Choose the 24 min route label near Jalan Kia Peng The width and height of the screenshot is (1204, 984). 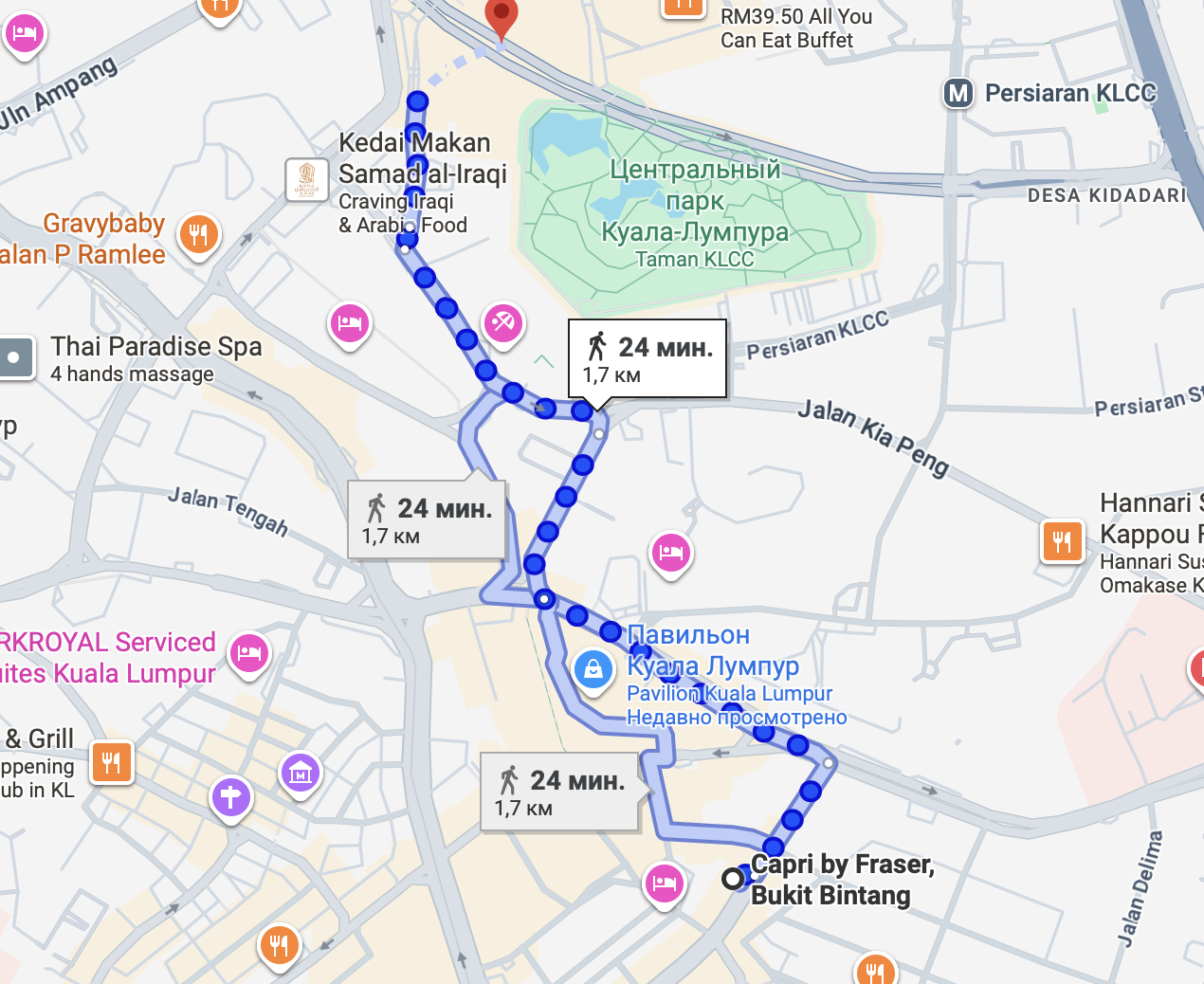coord(648,358)
